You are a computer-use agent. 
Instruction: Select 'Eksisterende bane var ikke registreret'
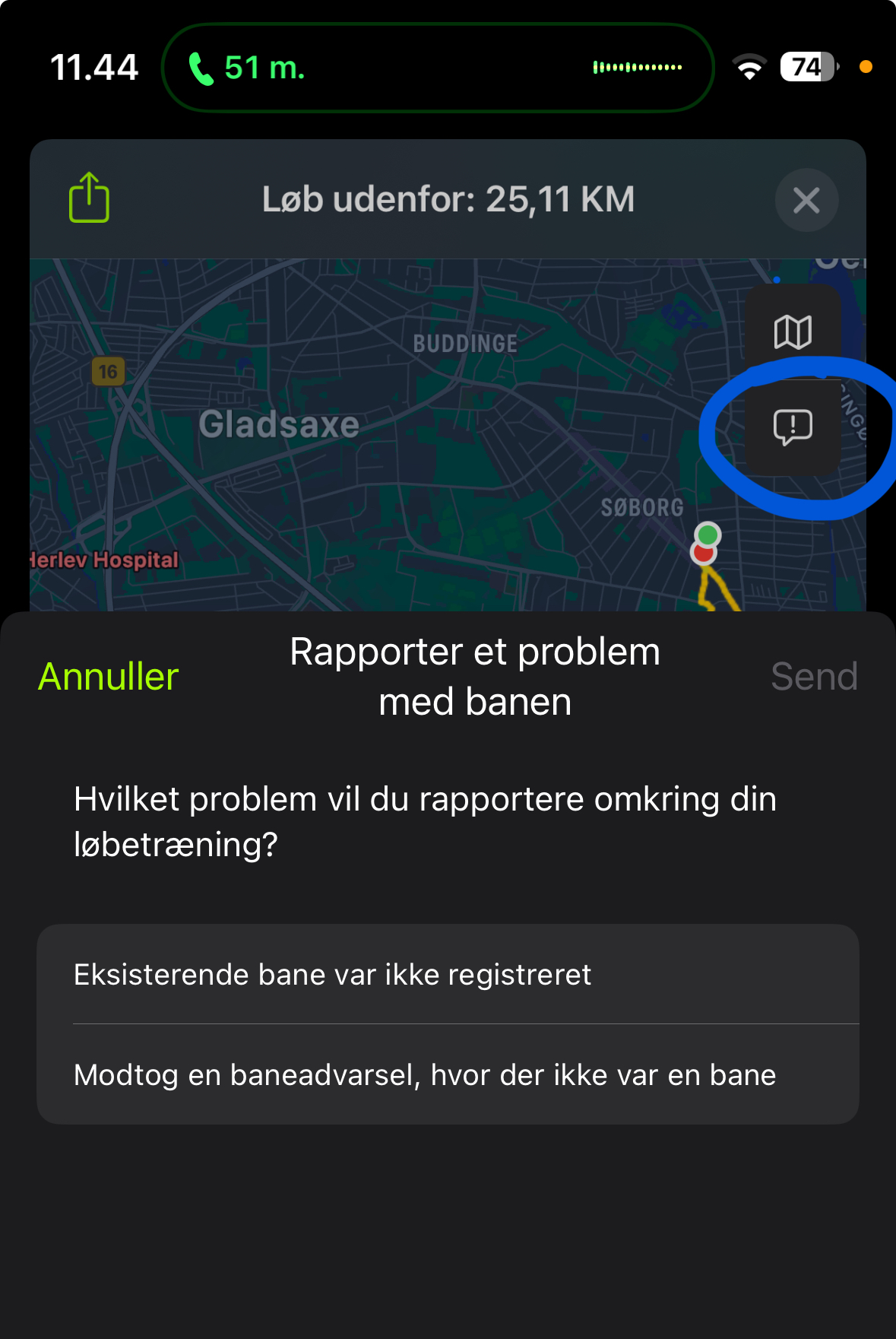(448, 974)
